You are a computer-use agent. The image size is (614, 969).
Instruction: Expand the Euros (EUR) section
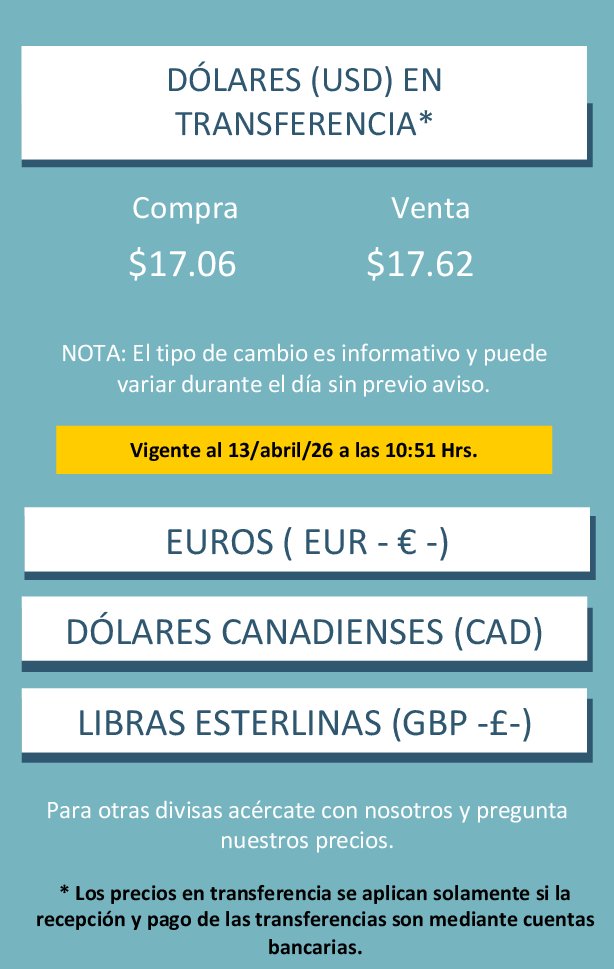(306, 541)
